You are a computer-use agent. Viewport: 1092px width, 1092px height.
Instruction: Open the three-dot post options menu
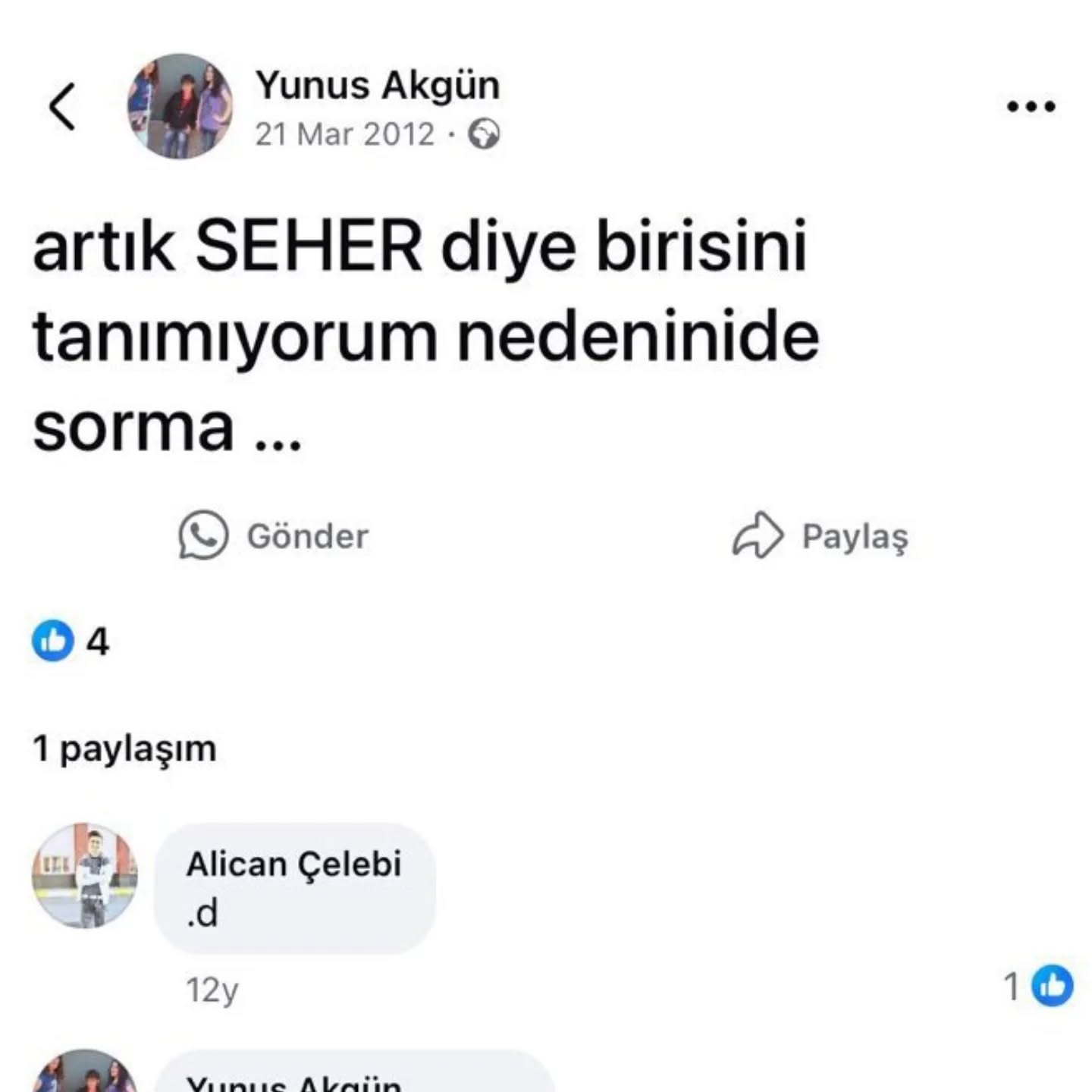pyautogui.click(x=1031, y=107)
